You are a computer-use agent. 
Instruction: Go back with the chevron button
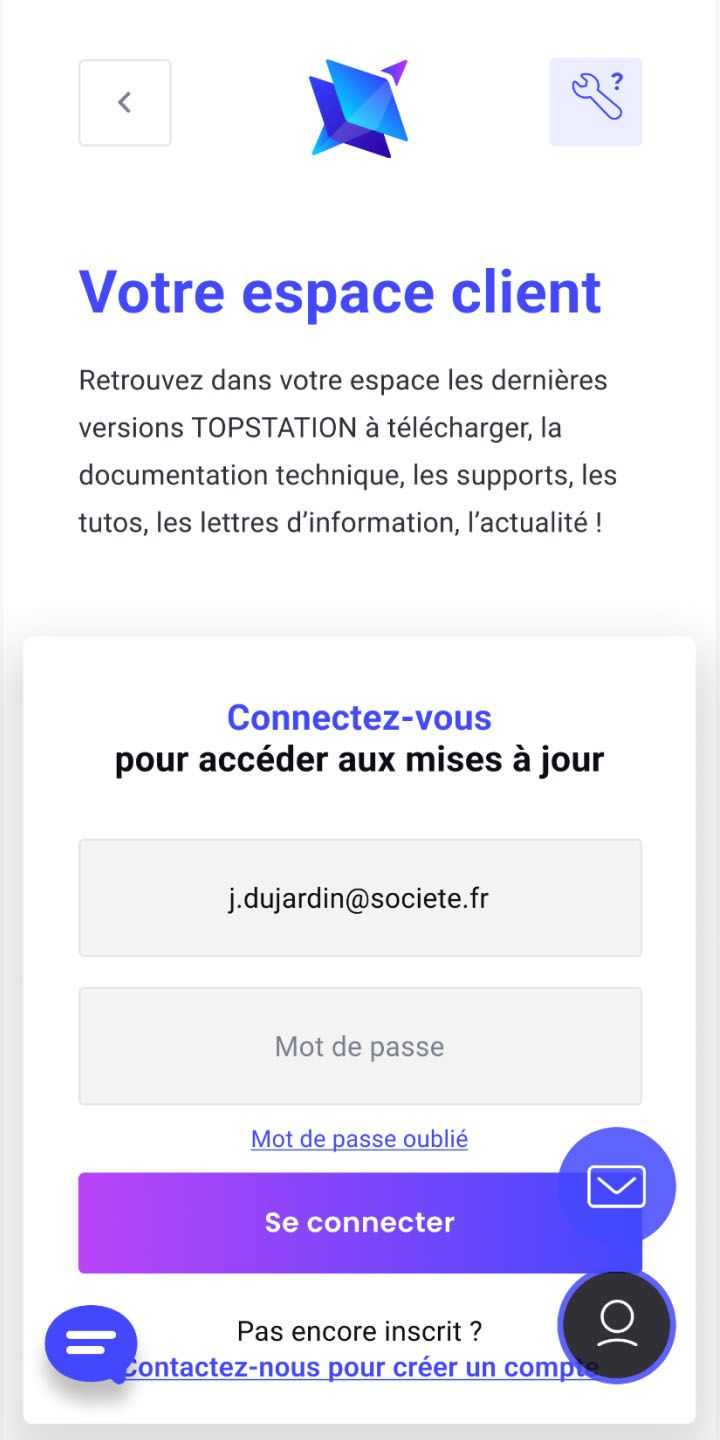pos(125,103)
